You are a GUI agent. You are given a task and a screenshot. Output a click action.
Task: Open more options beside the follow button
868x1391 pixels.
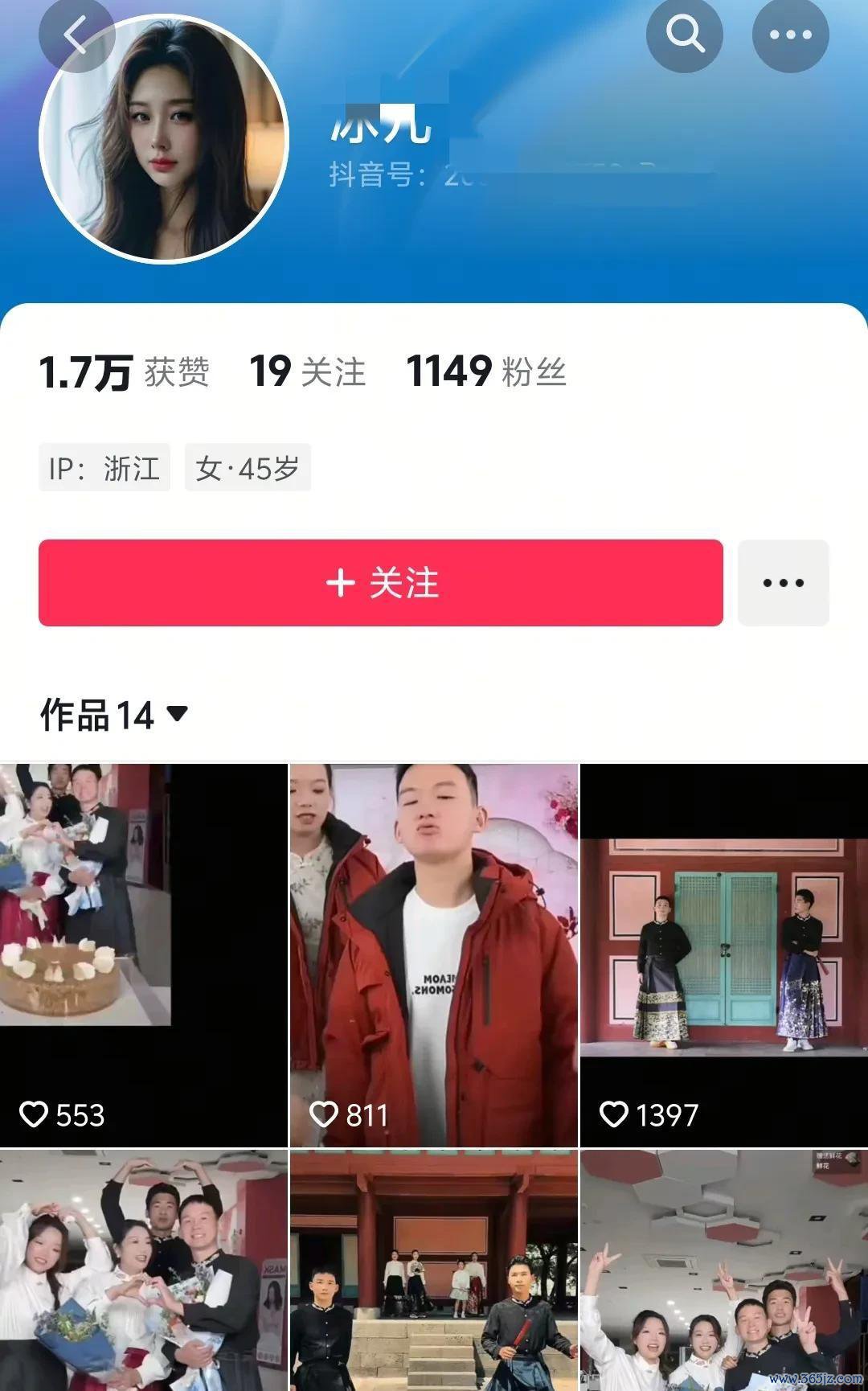(783, 583)
